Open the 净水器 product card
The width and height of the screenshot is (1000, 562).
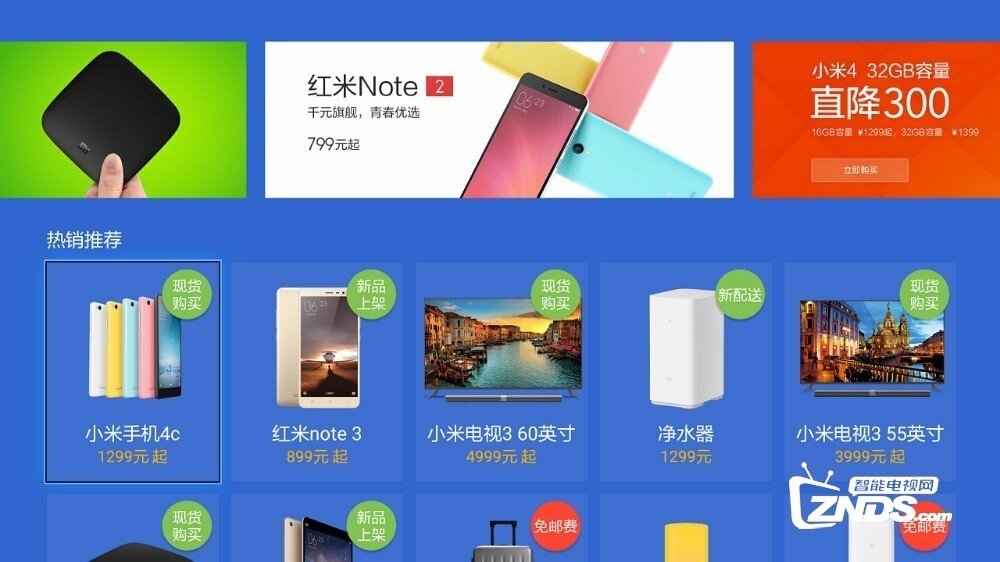point(685,371)
